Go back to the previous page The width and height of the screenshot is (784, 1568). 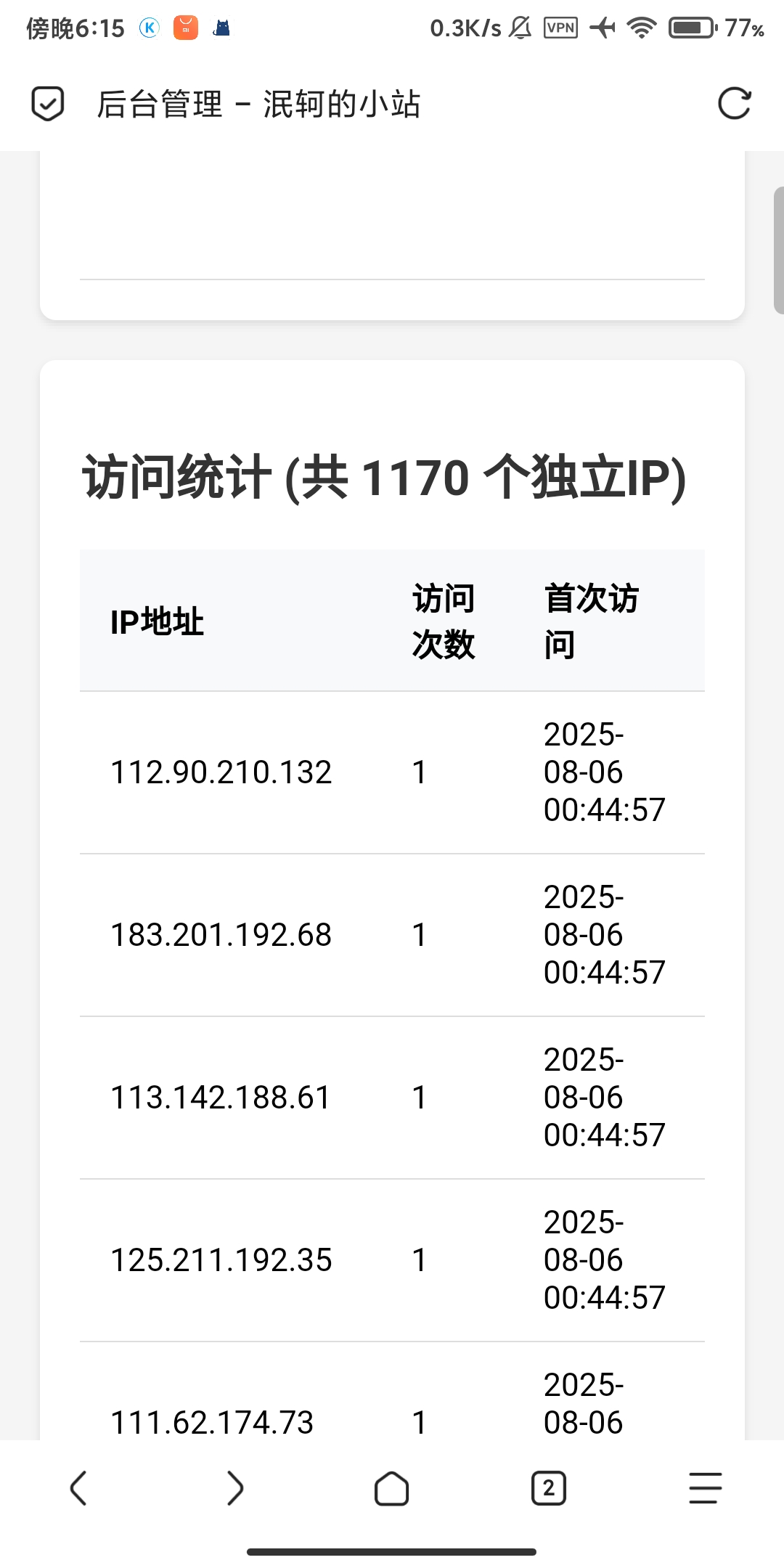coord(78,1488)
